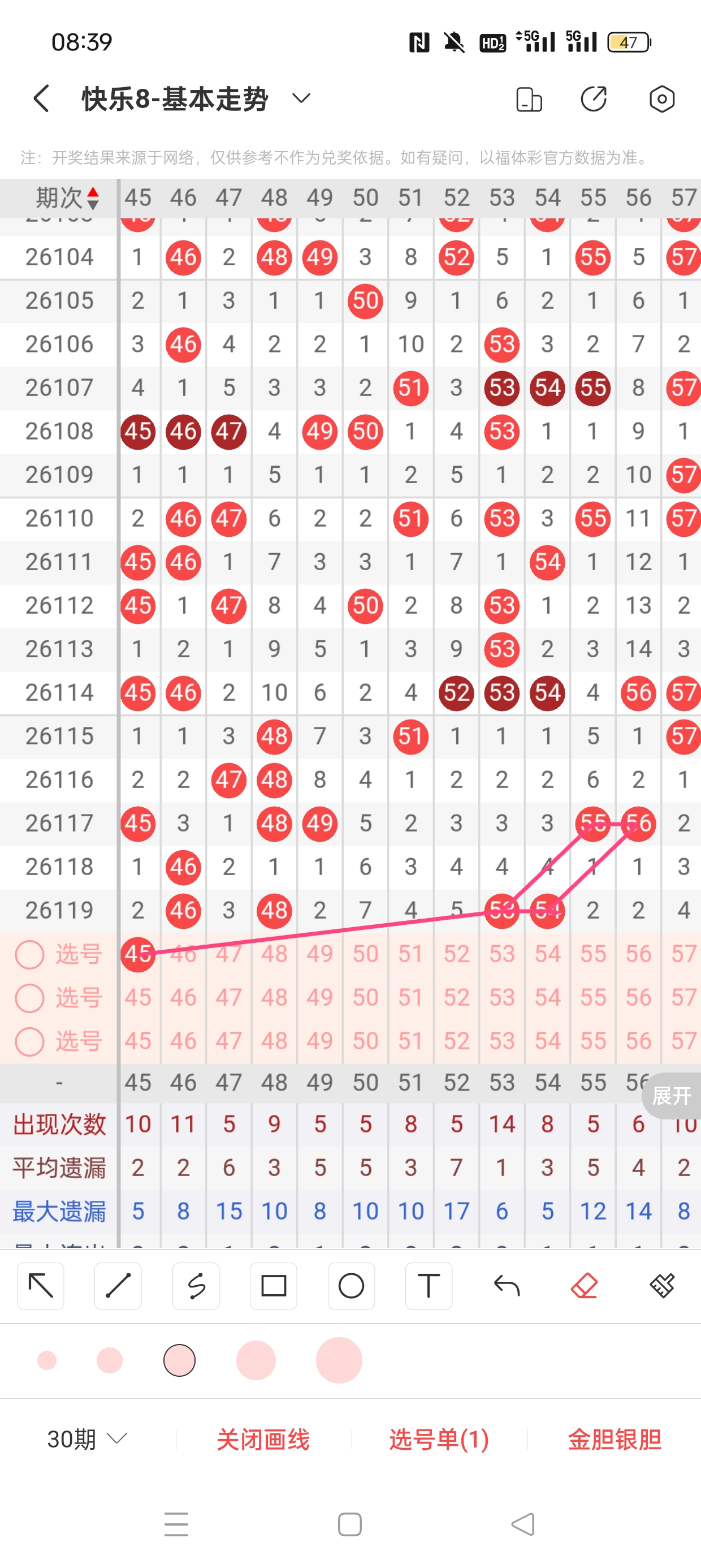Open 选号单(1) selection list
Screen dimensions: 701x1568
(439, 1440)
